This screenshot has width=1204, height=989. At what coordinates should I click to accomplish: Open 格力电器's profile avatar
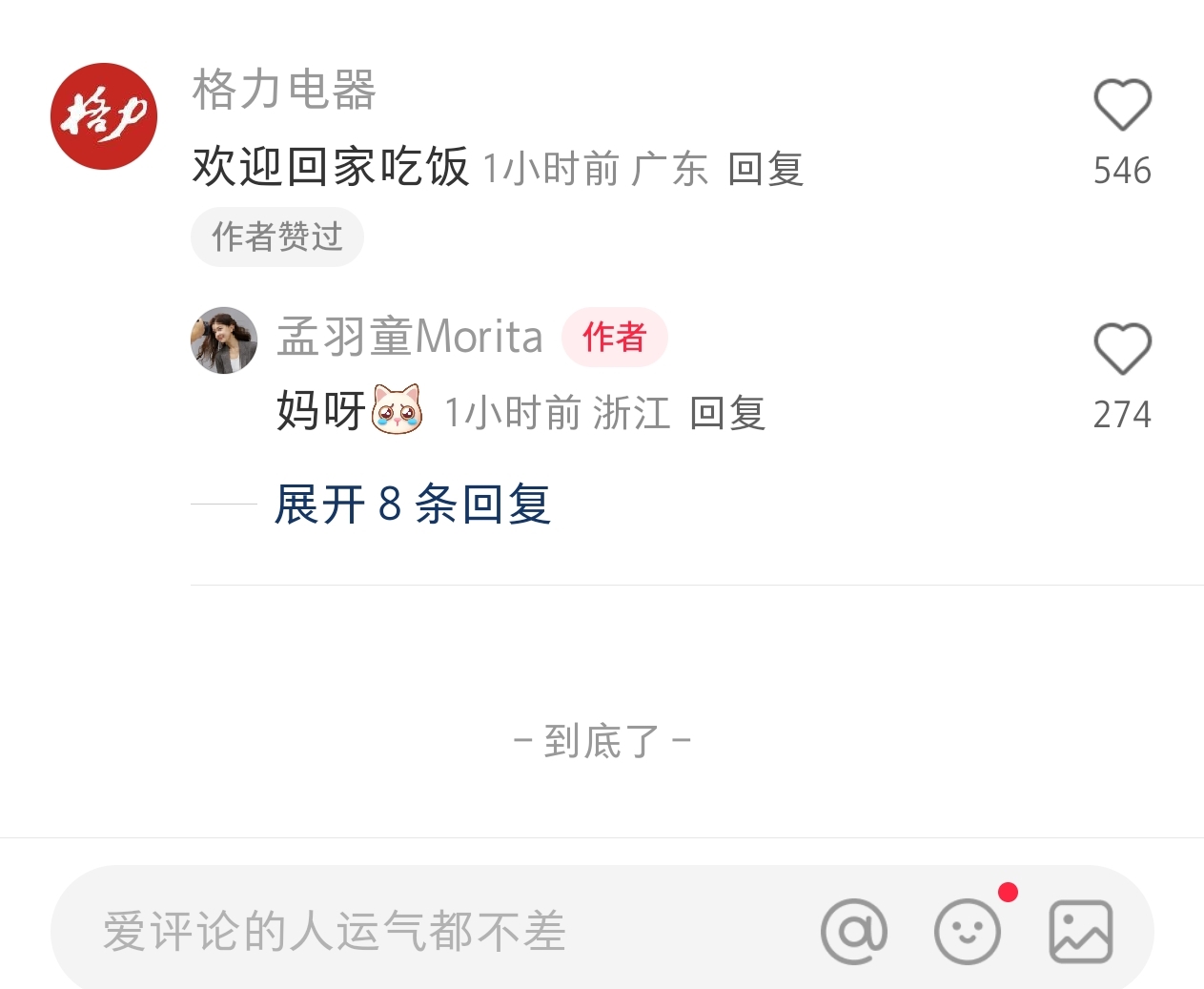[104, 116]
